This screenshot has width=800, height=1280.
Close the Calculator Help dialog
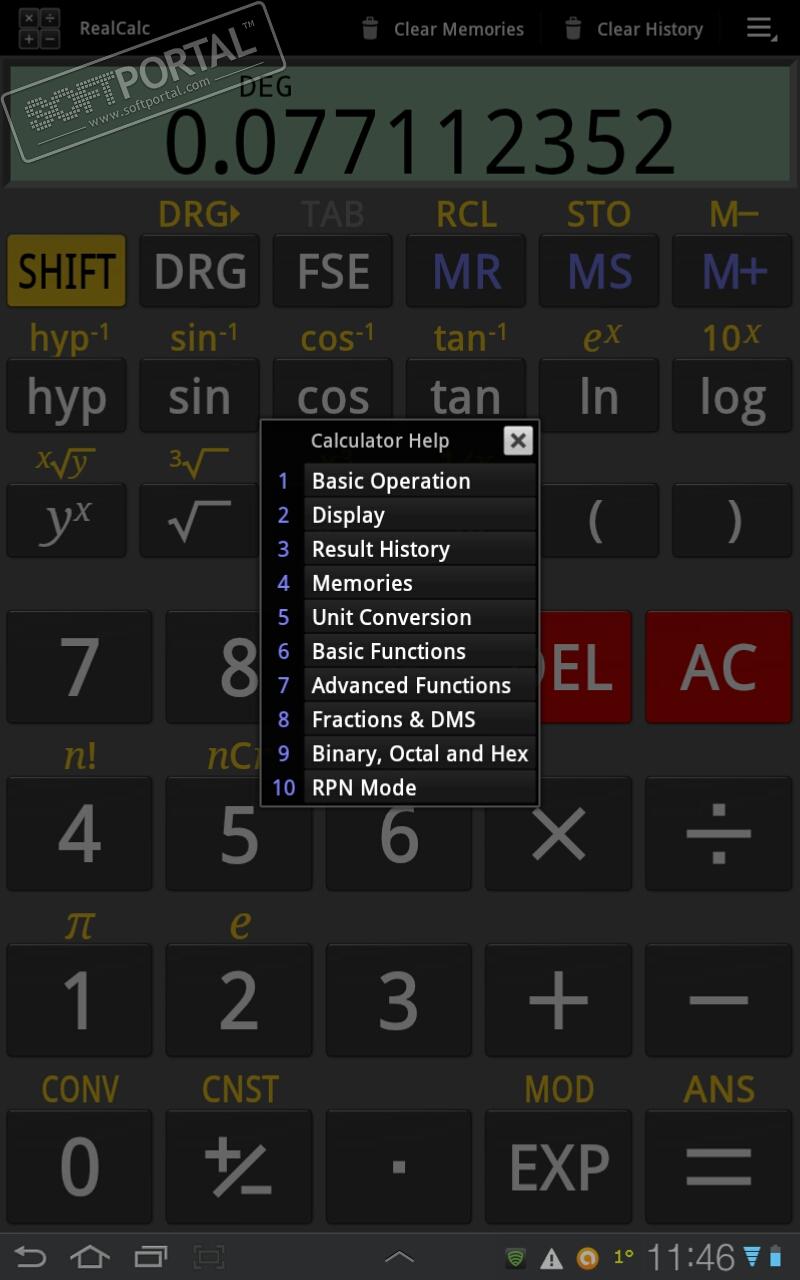click(x=517, y=440)
